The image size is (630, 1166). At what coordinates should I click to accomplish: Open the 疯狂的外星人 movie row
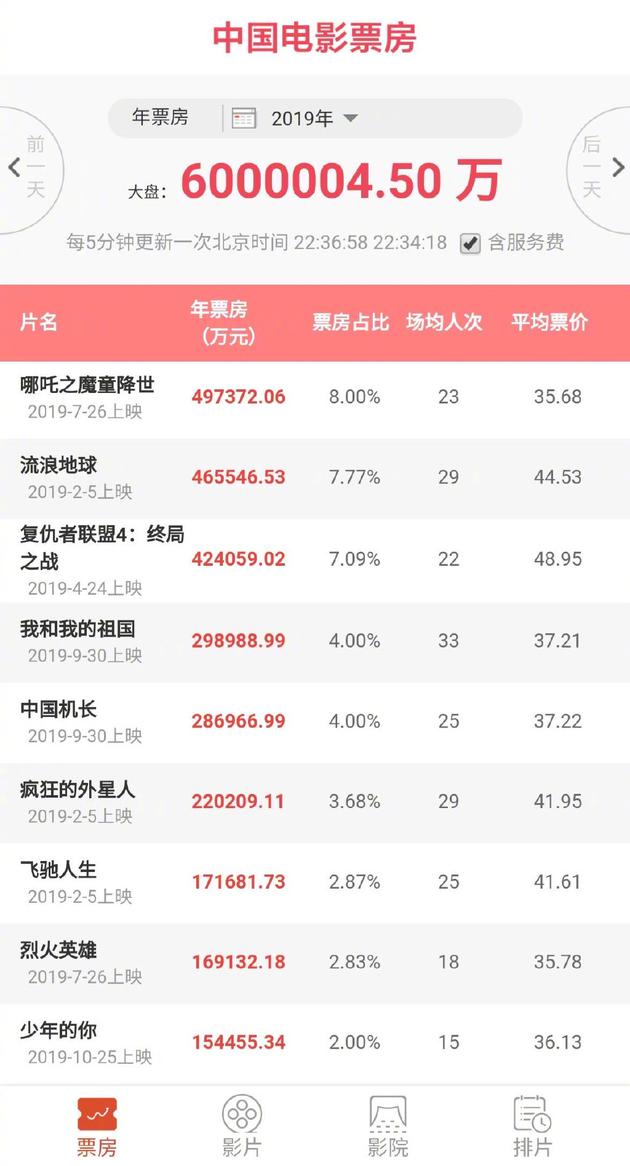(x=315, y=802)
